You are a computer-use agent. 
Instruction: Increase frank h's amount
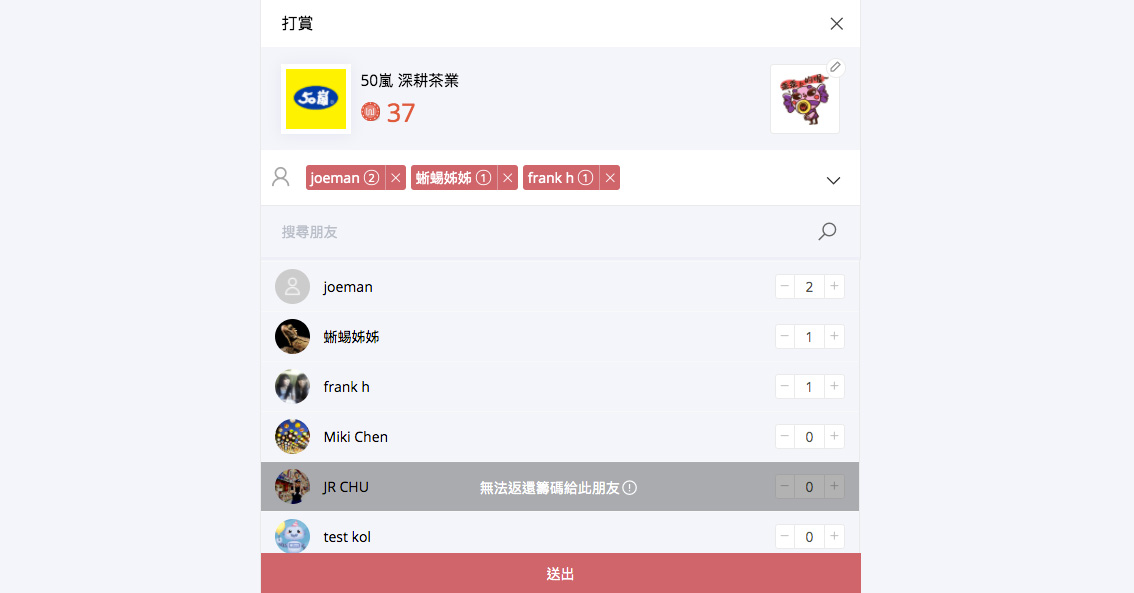tap(834, 387)
